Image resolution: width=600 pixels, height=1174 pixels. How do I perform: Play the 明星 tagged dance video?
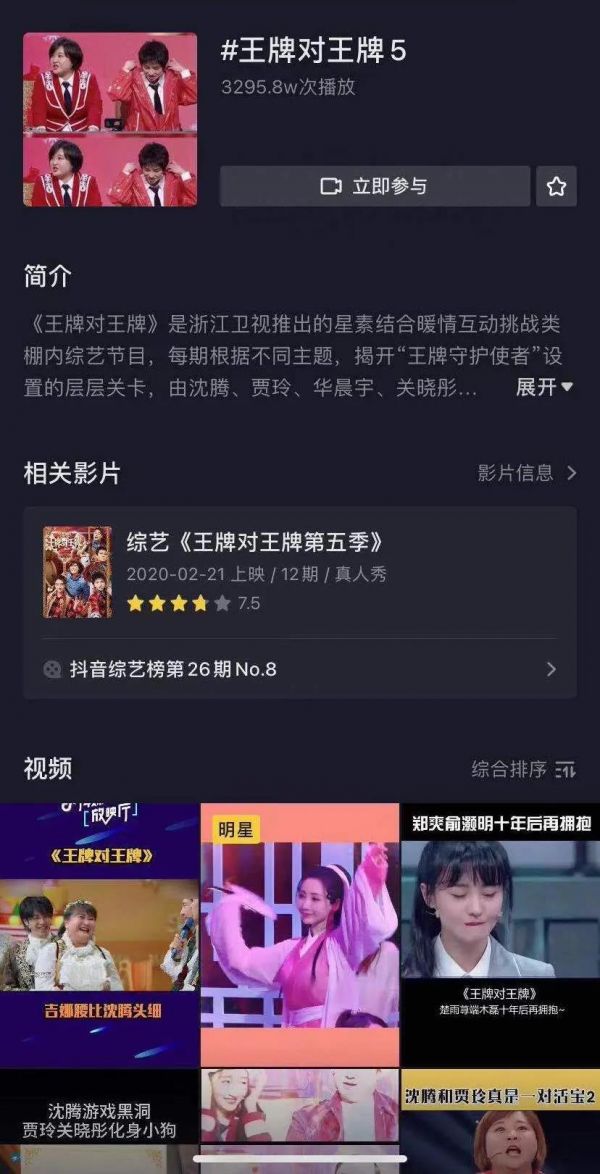click(300, 935)
